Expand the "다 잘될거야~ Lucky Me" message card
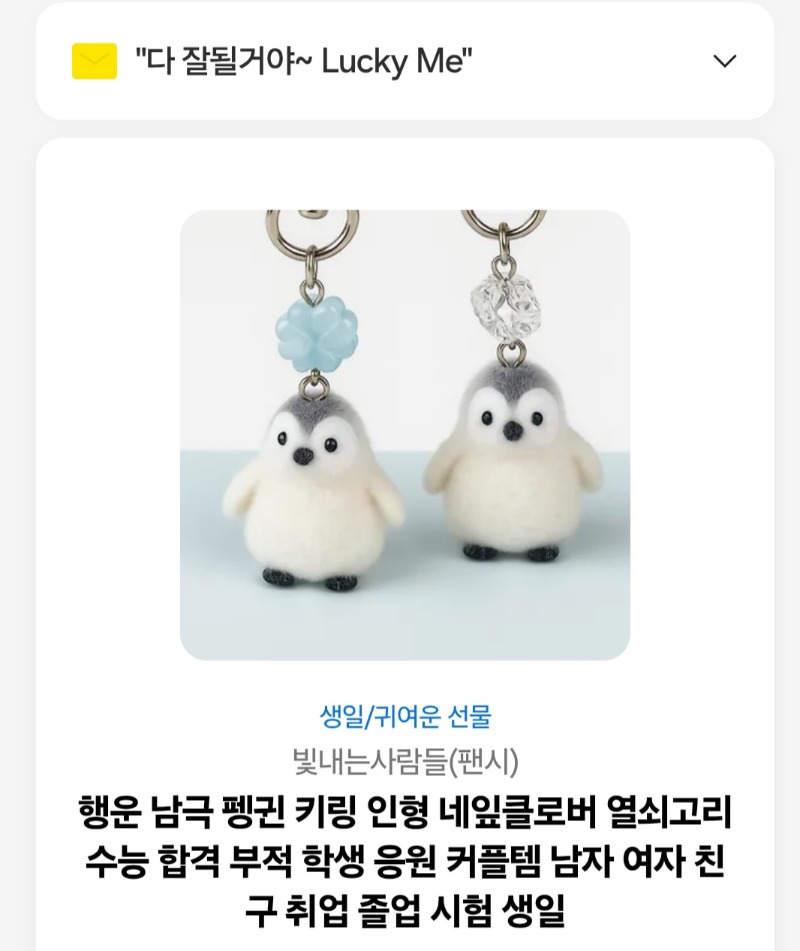This screenshot has height=951, width=800. coord(724,61)
